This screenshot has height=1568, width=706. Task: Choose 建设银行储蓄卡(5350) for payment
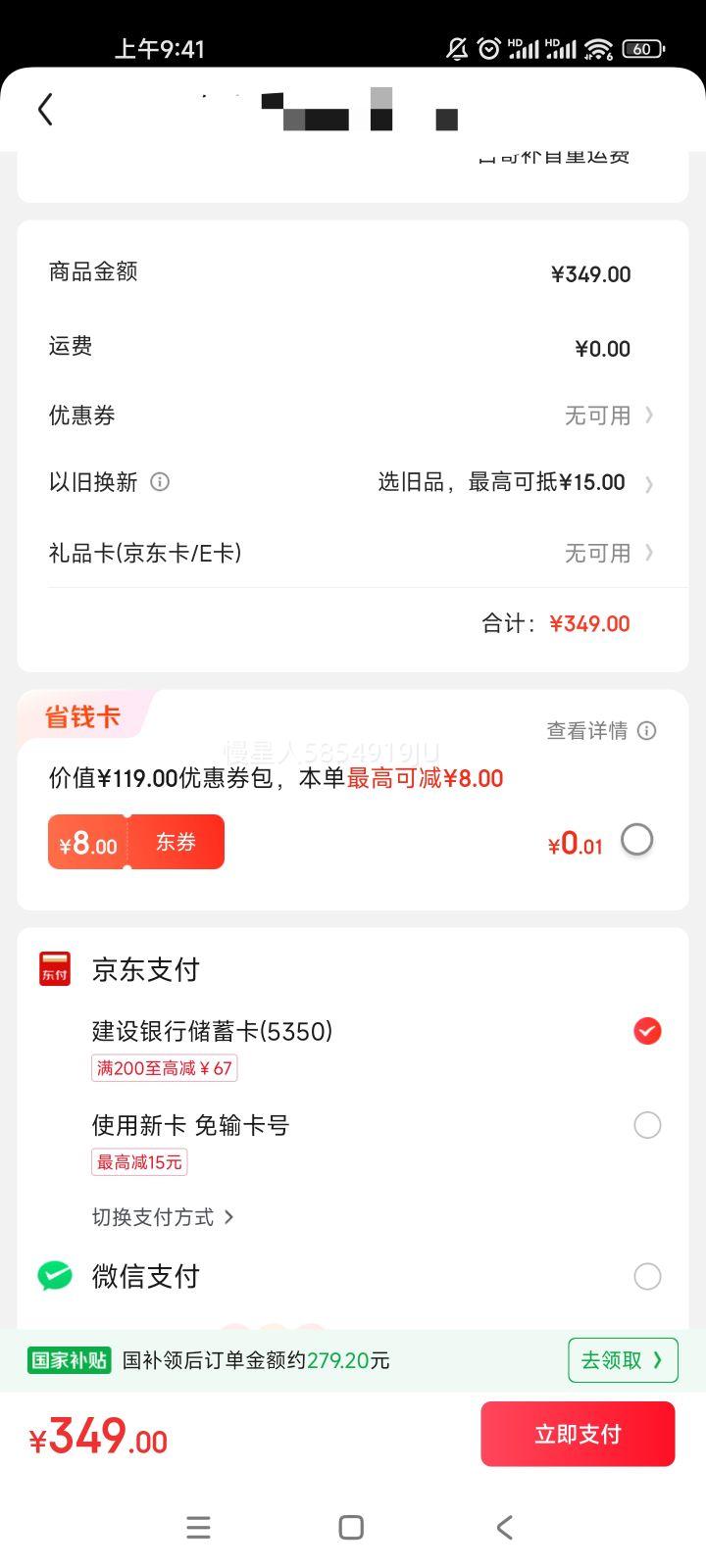point(647,1031)
